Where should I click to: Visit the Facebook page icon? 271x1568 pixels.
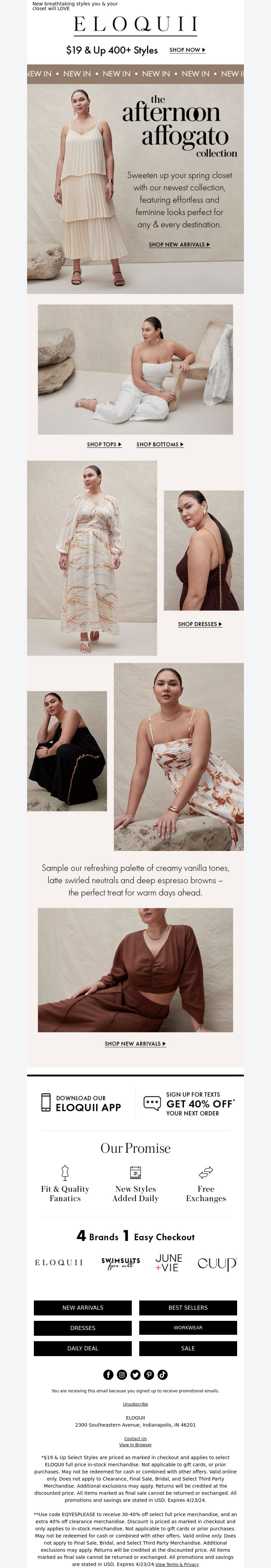[x=108, y=1374]
